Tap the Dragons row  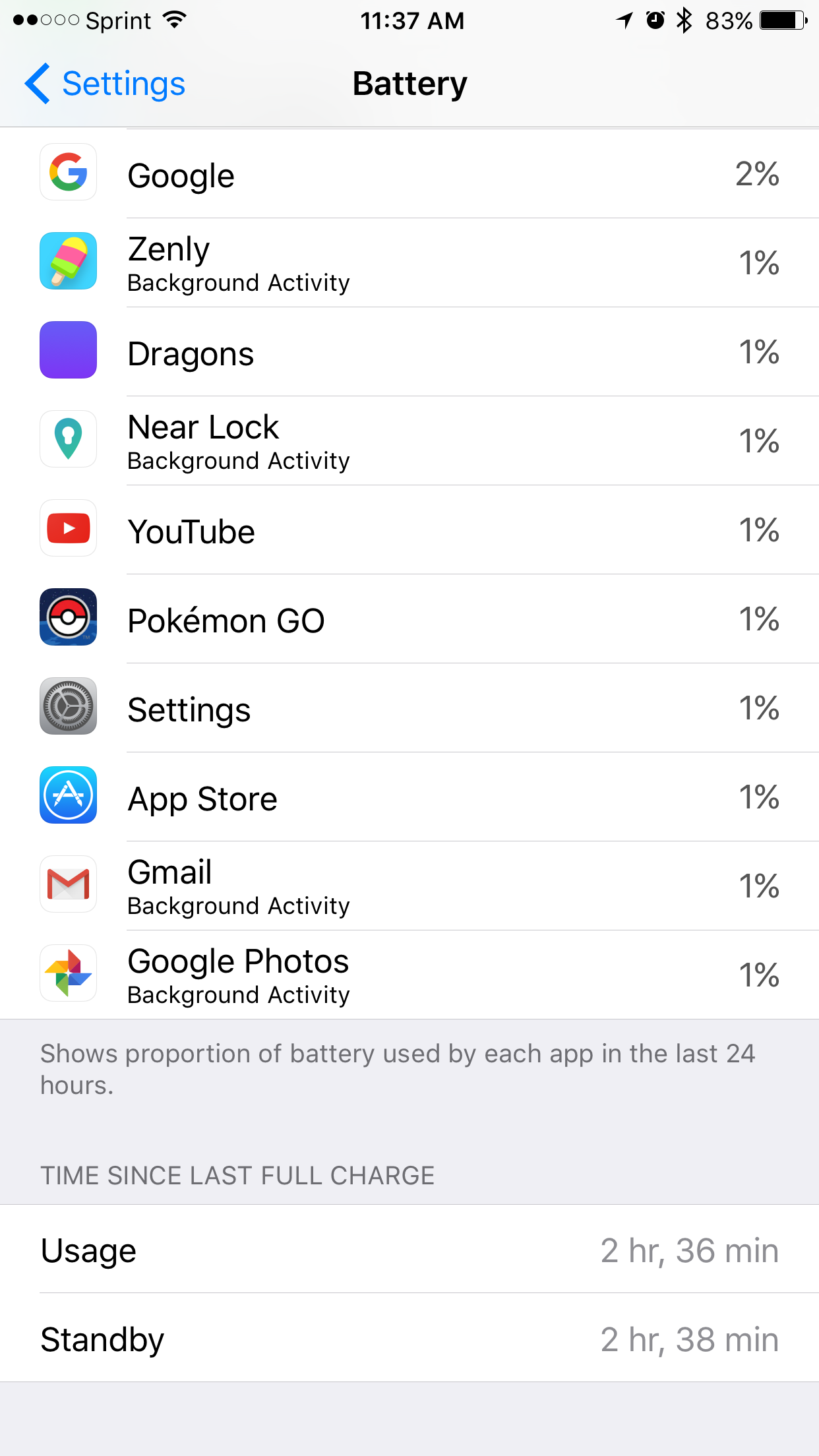[409, 351]
